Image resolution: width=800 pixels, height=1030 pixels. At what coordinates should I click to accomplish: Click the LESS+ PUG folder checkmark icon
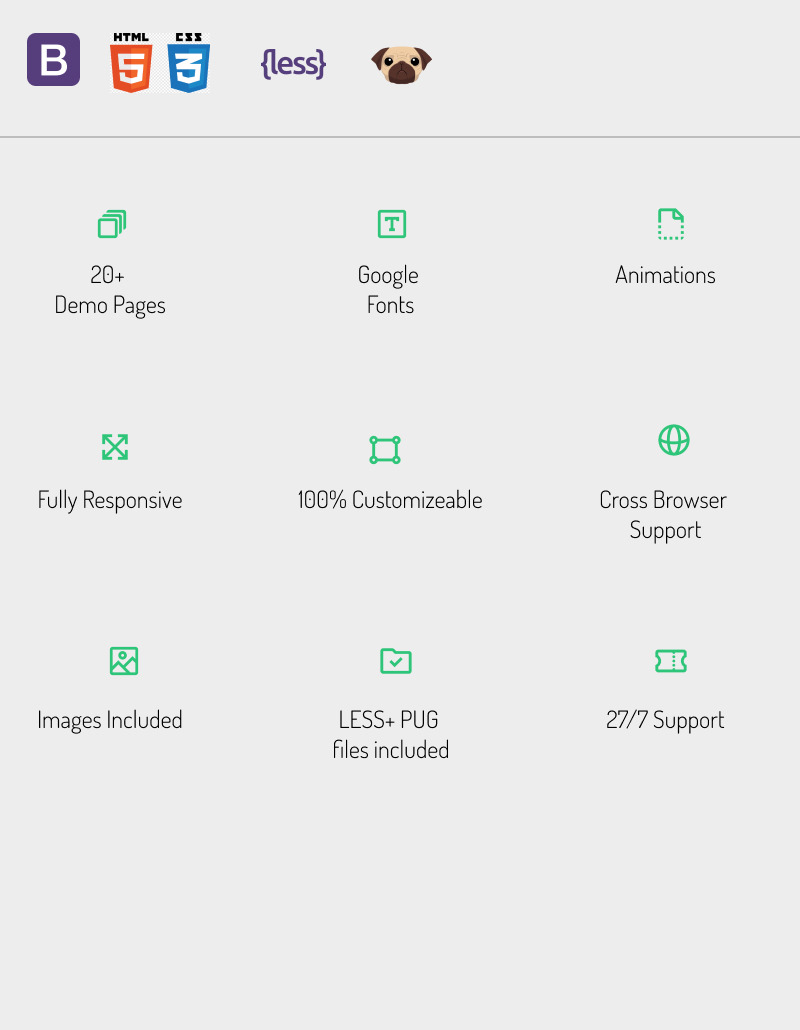pos(394,661)
